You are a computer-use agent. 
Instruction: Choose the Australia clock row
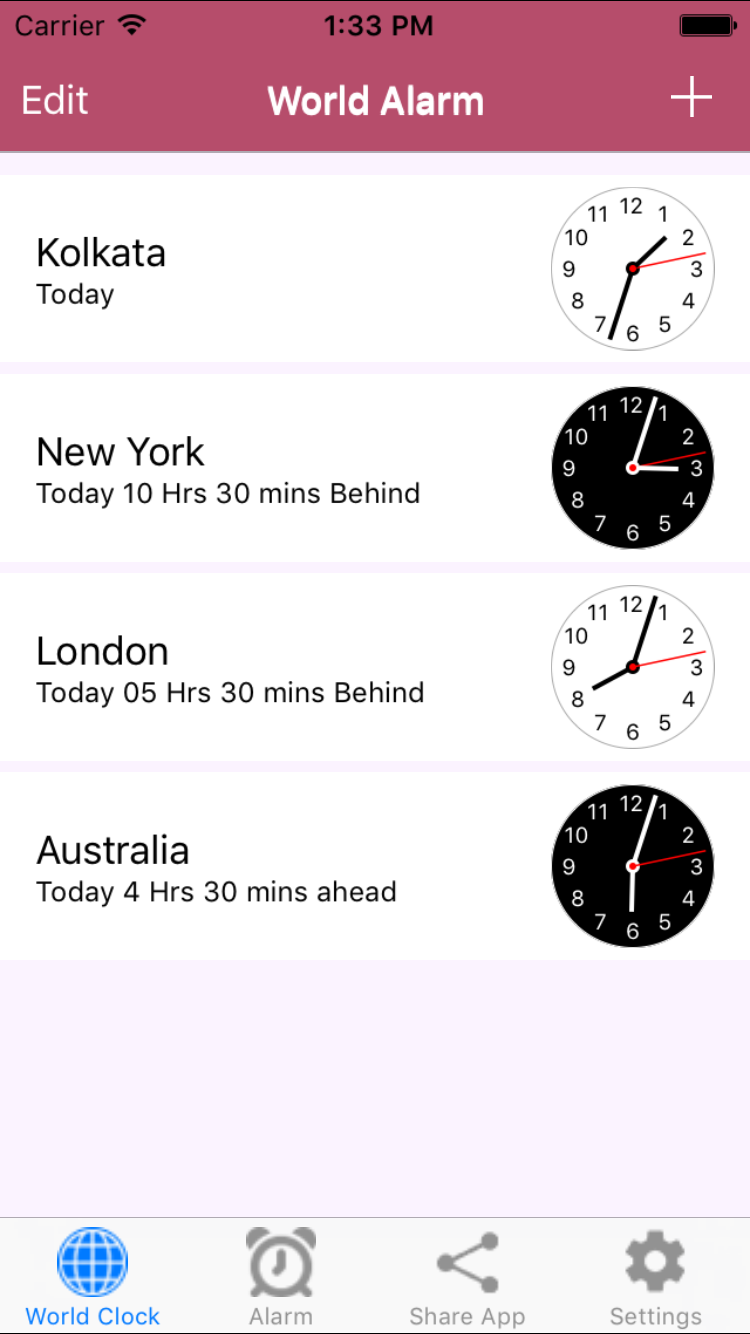click(375, 866)
